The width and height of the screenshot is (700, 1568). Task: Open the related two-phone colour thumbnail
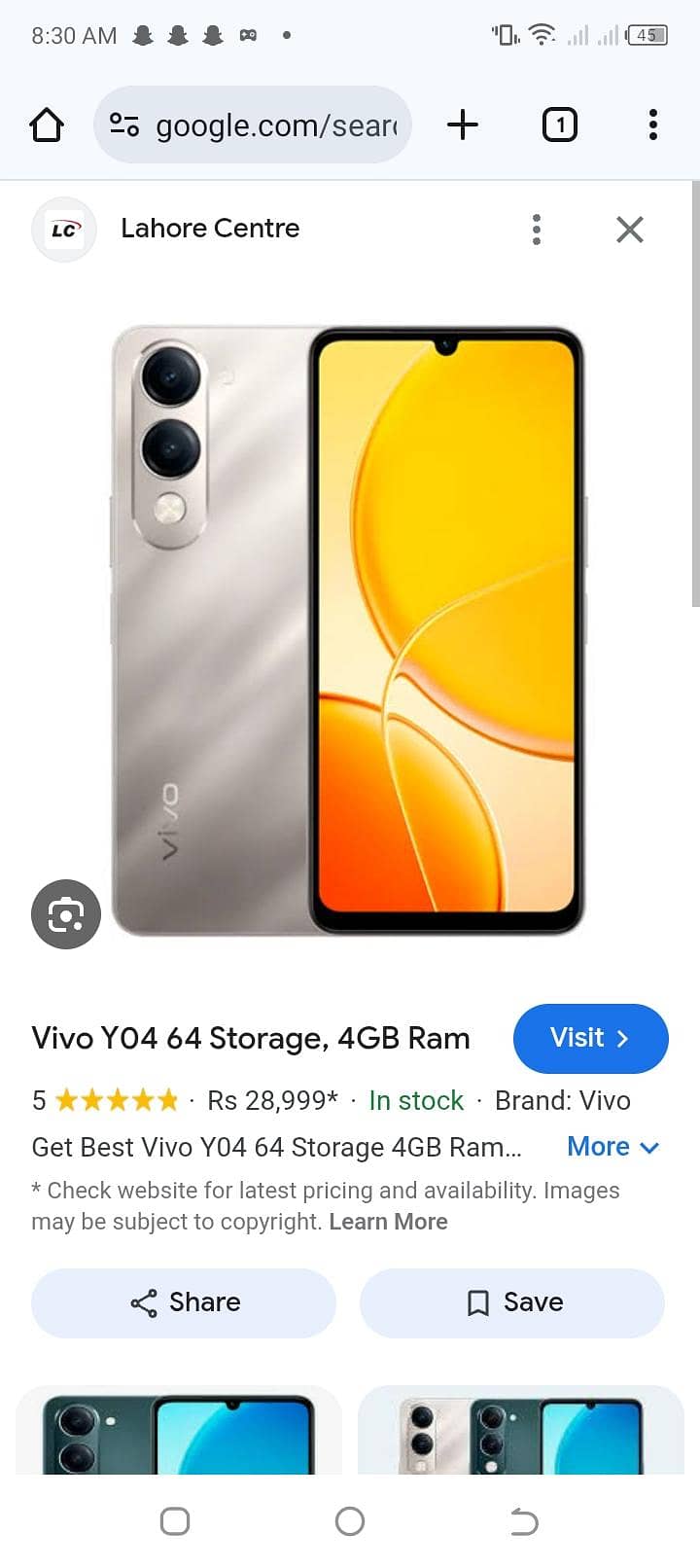pos(521,1430)
